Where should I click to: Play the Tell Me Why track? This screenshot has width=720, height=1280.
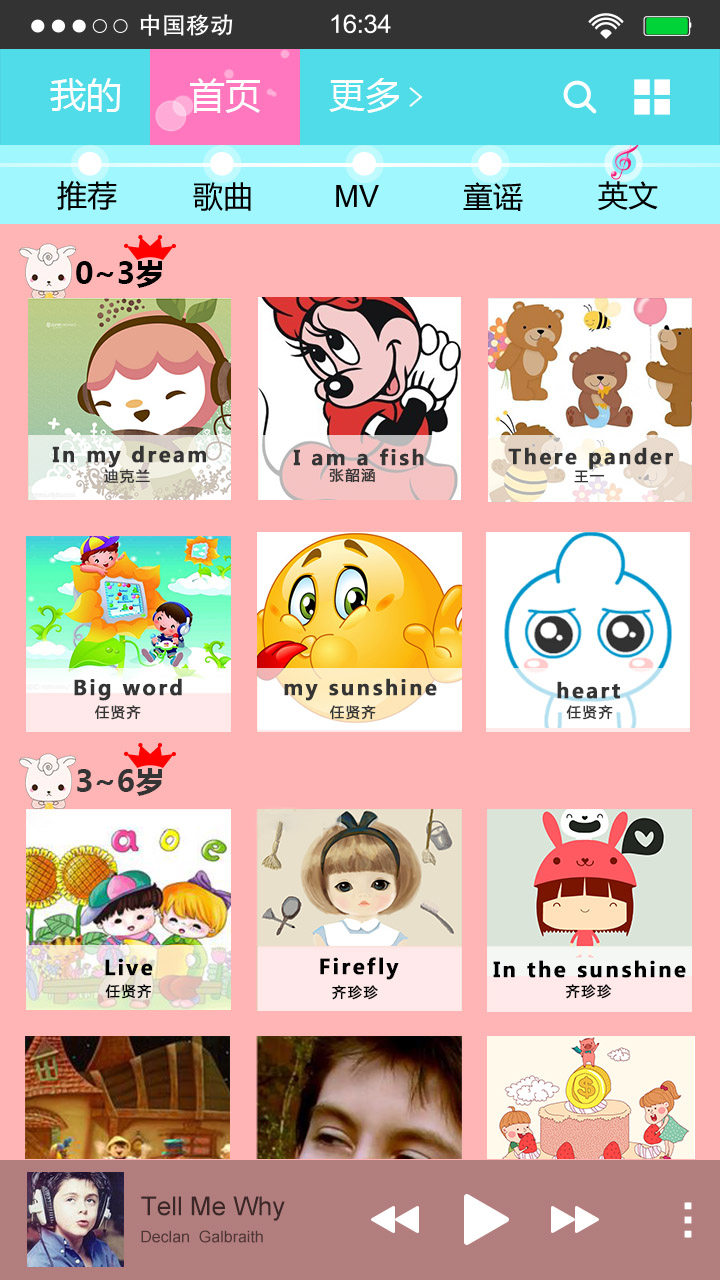486,1219
